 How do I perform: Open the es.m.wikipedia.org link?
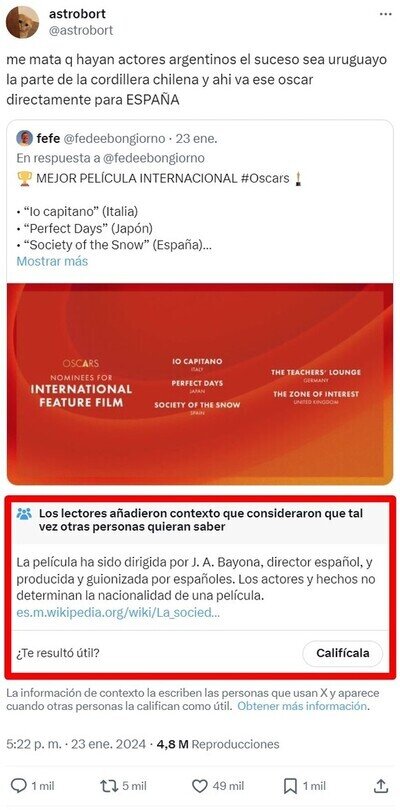pyautogui.click(x=118, y=613)
